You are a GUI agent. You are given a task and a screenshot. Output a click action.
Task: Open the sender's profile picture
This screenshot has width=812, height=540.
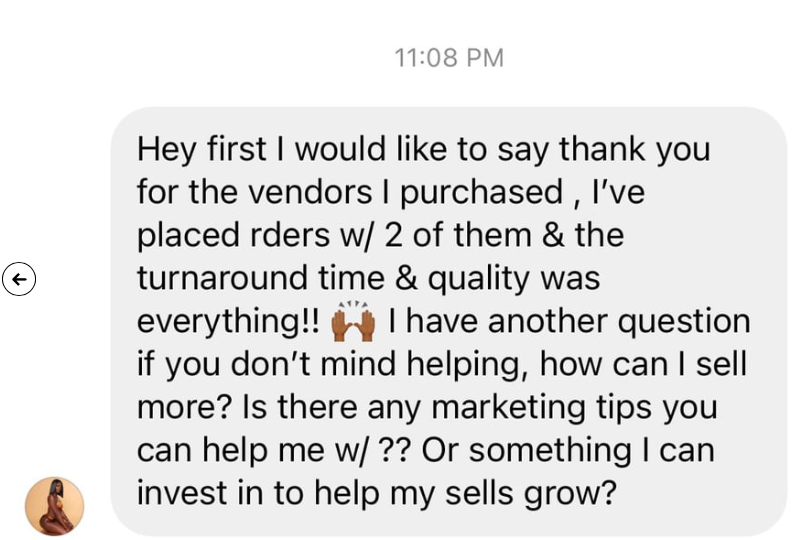tap(54, 506)
